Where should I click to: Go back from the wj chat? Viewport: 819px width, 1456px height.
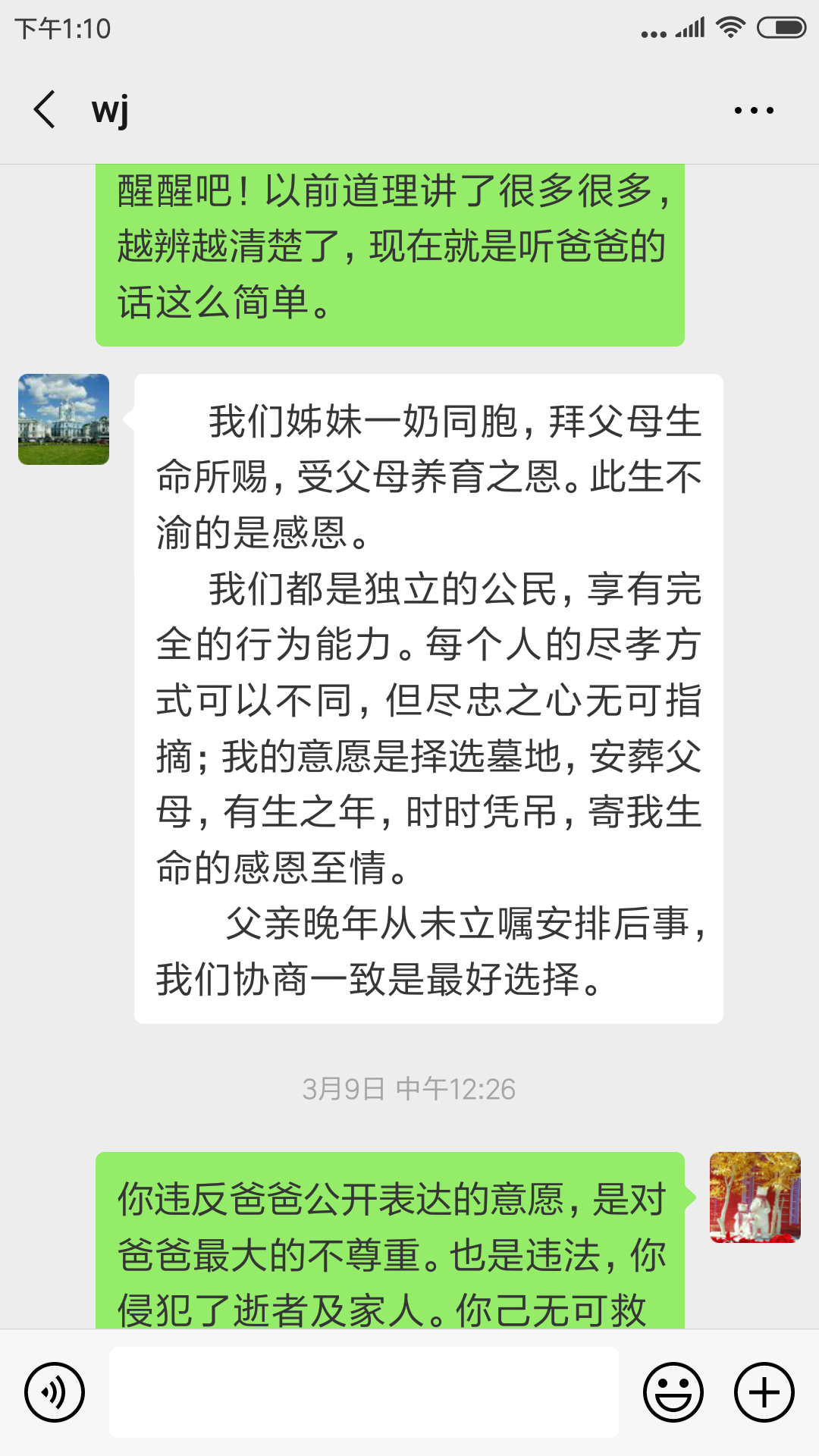[45, 110]
